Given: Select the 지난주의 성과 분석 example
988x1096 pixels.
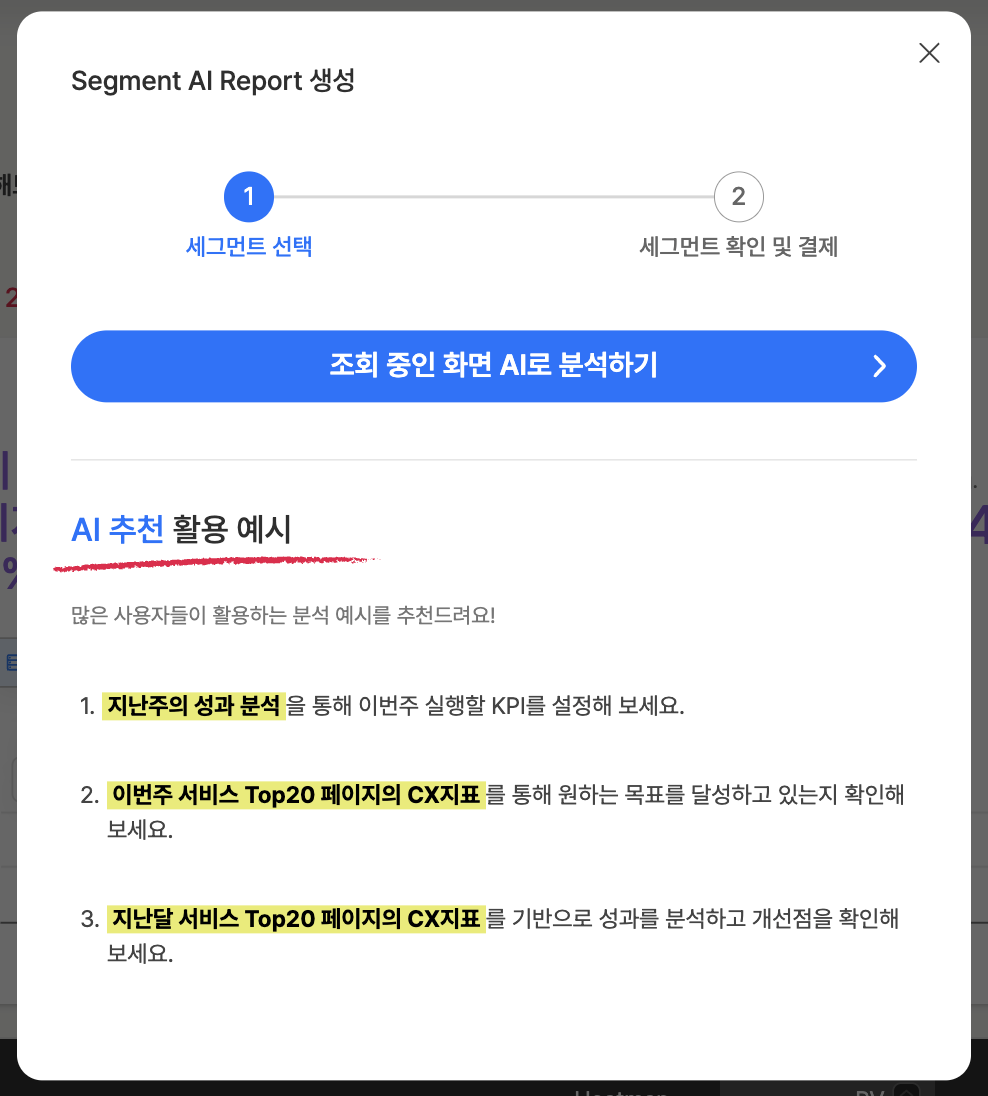Looking at the screenshot, I should point(194,706).
